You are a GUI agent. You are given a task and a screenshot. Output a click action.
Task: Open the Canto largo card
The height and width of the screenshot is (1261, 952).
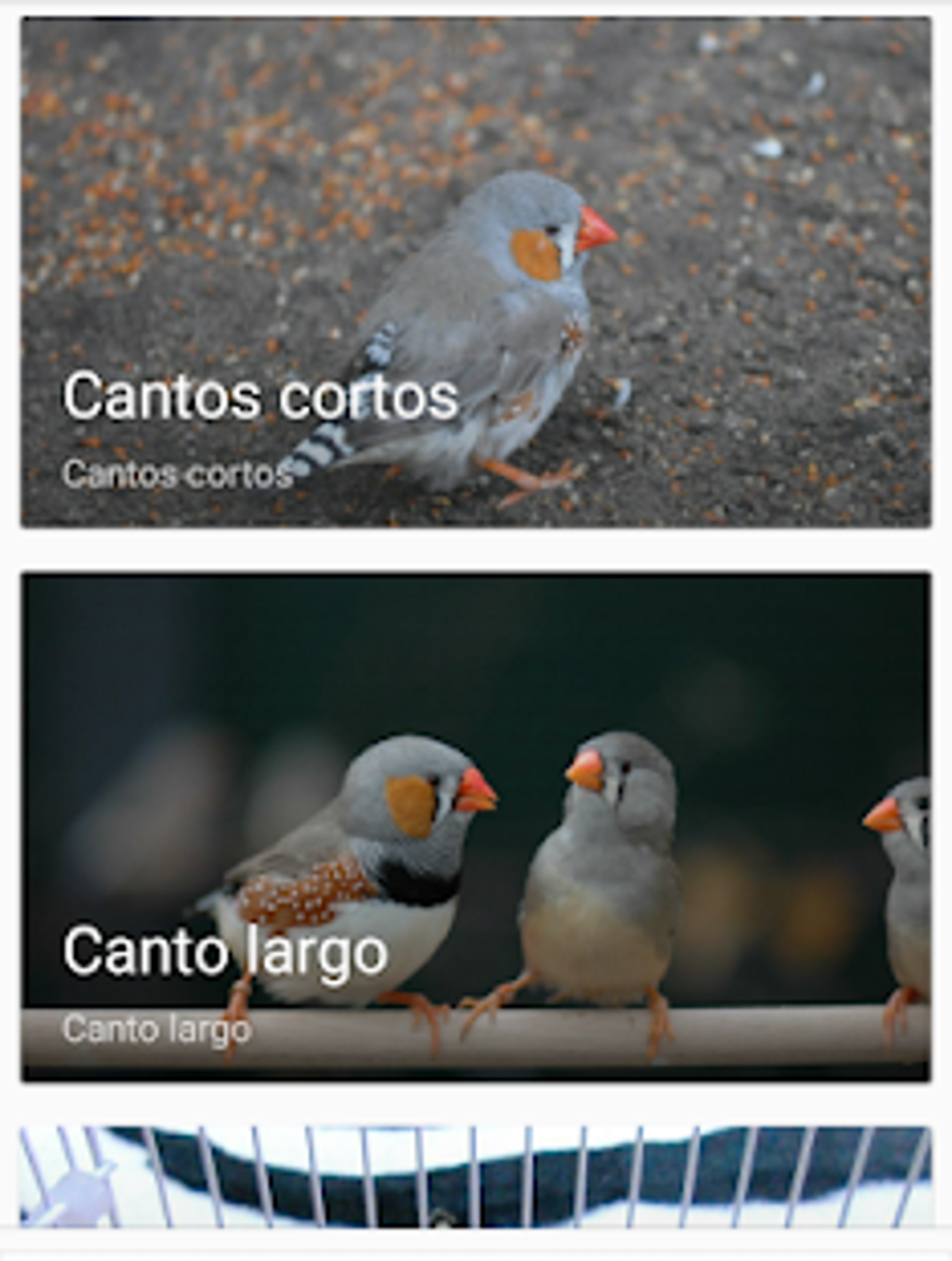(476, 827)
